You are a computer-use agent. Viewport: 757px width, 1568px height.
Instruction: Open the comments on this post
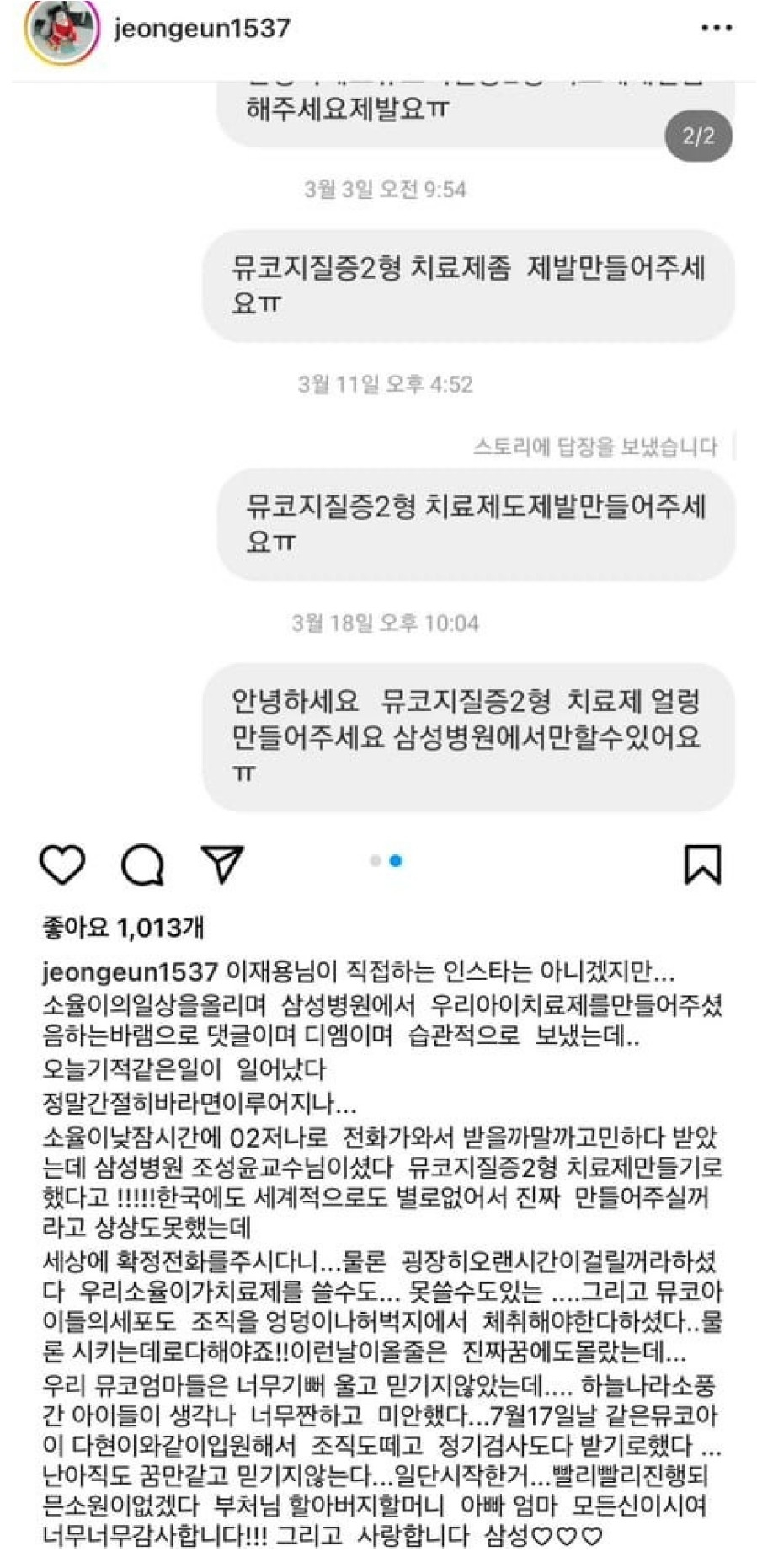click(142, 864)
